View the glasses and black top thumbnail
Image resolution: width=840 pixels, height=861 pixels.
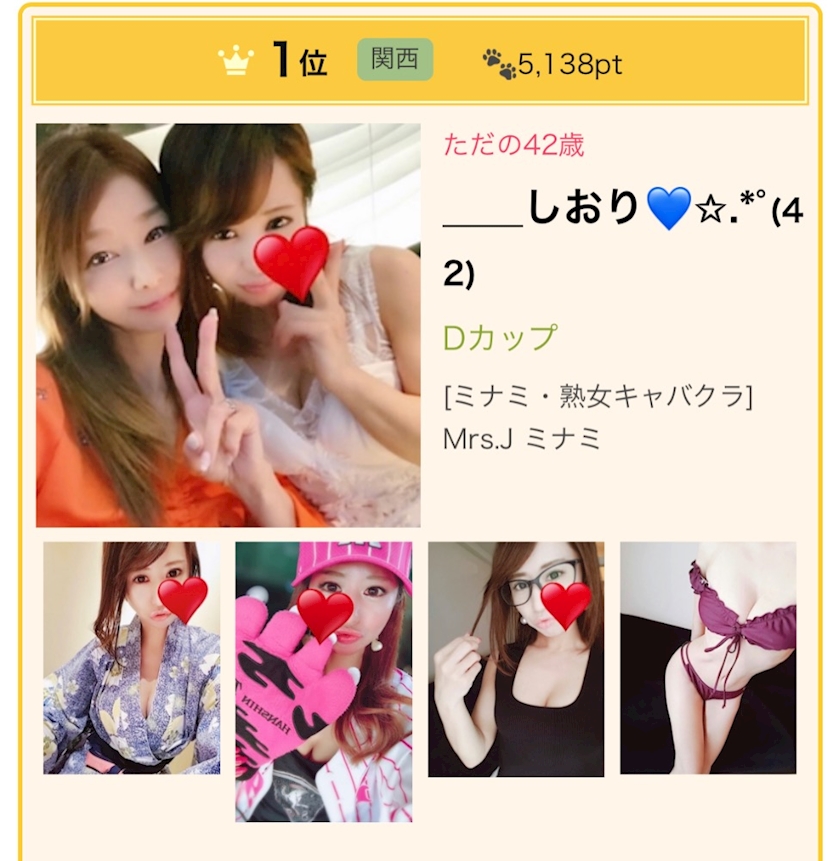516,659
